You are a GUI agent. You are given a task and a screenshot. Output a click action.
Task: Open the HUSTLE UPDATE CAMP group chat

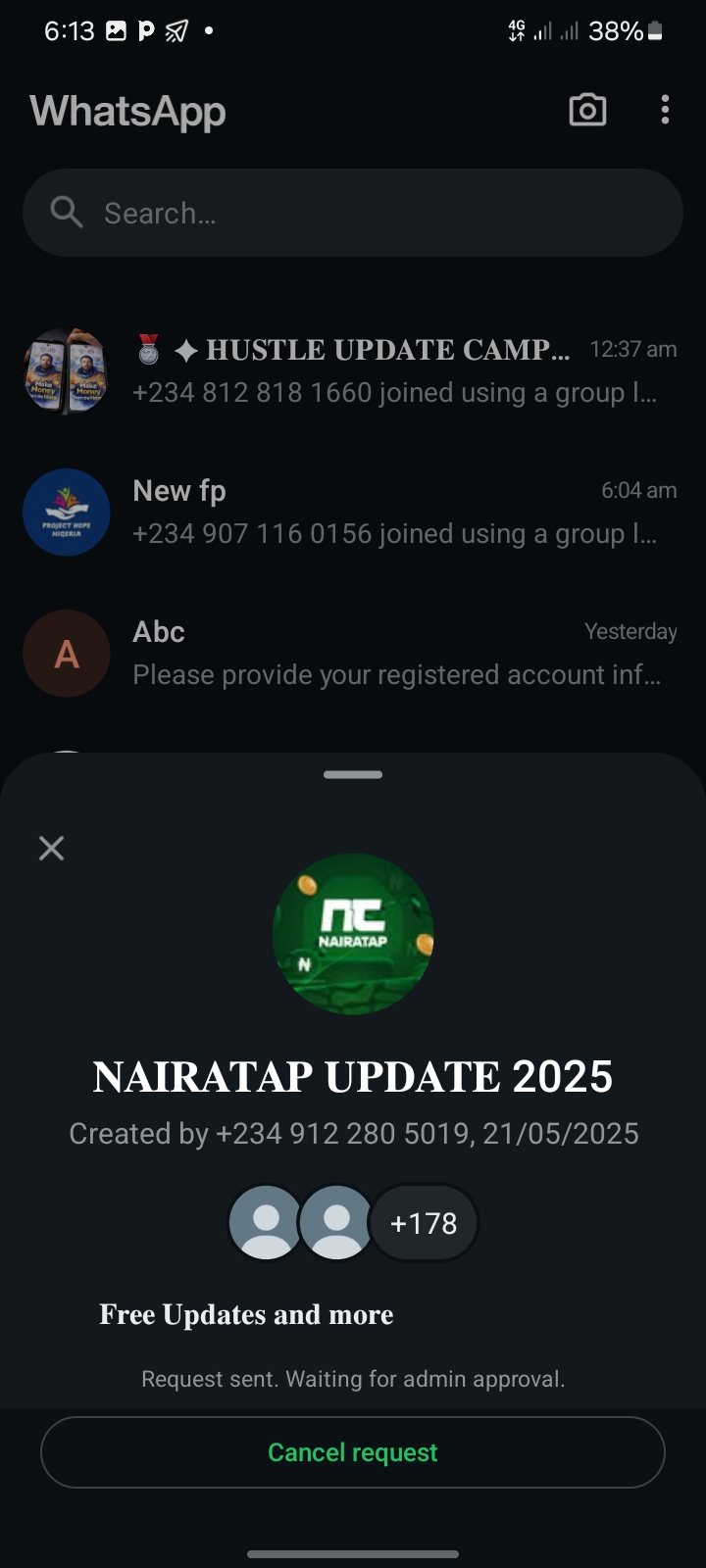coord(392,371)
